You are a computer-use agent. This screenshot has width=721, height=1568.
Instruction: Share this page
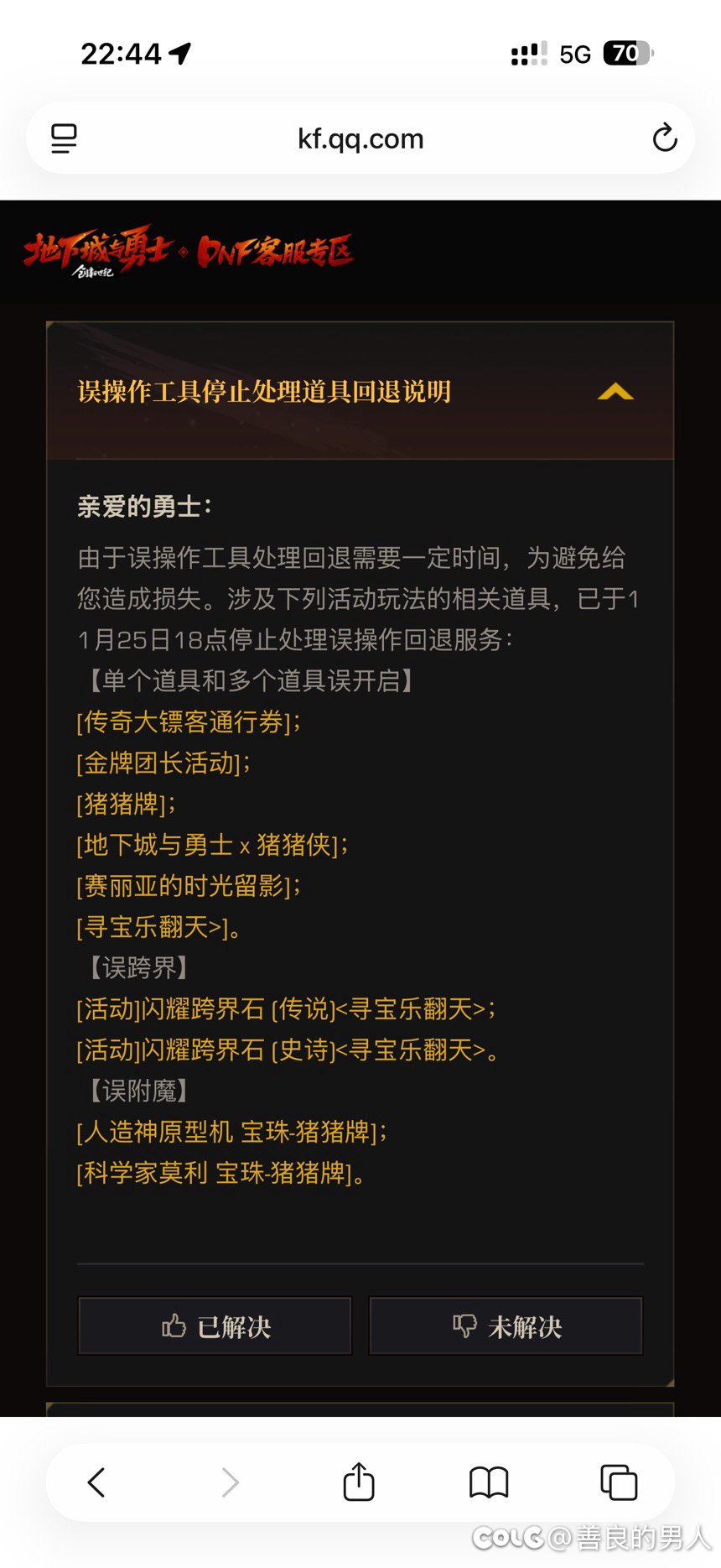359,1482
